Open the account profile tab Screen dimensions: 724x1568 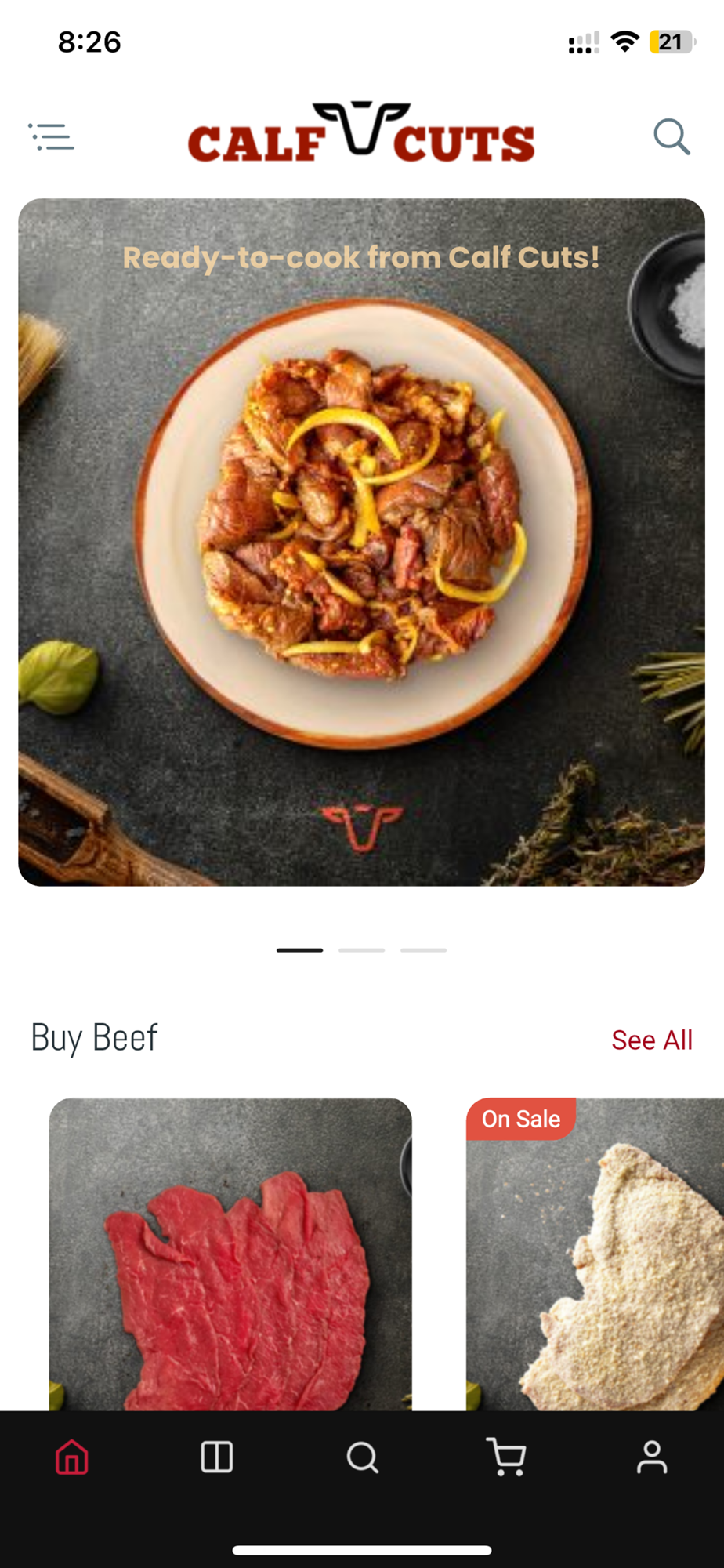pos(652,1457)
